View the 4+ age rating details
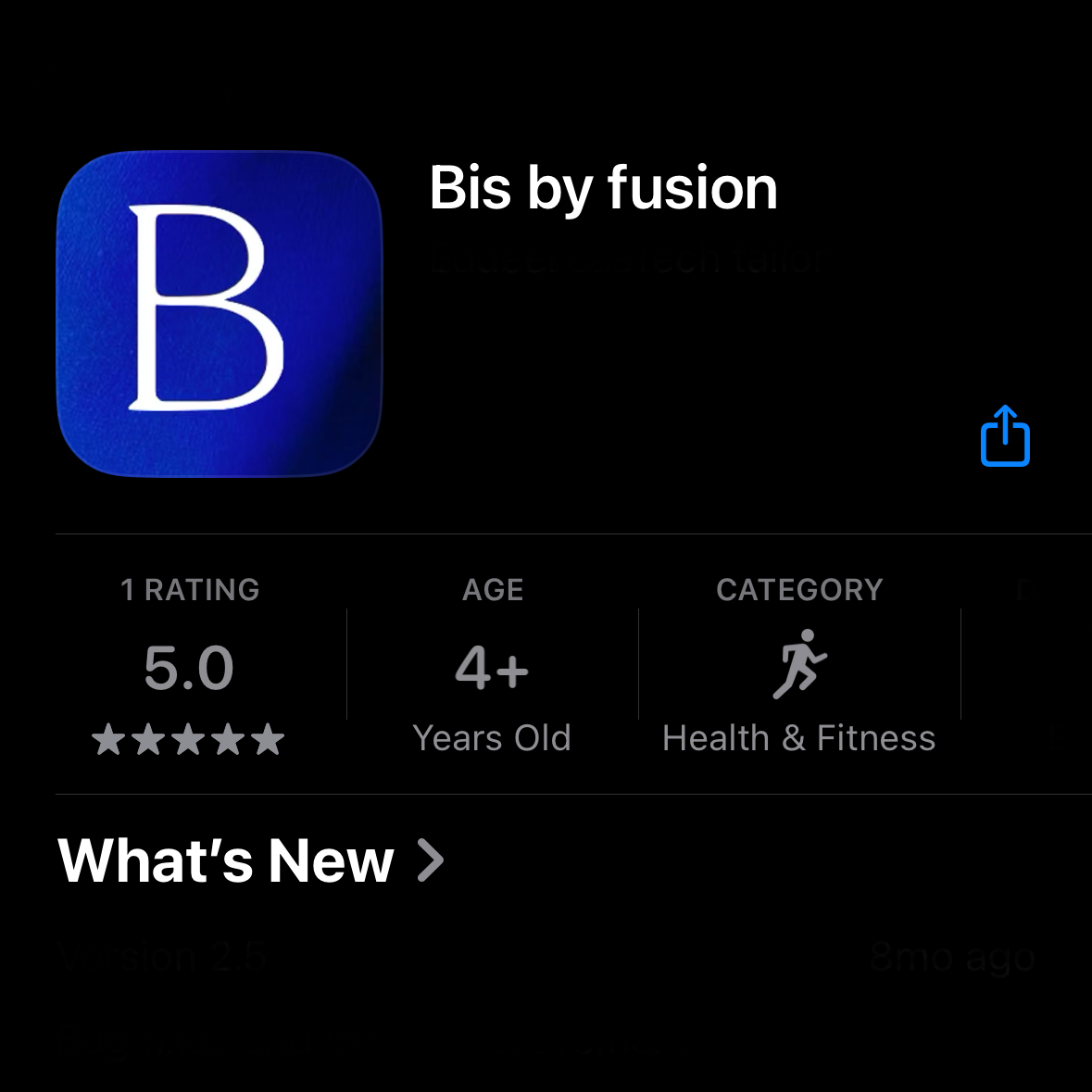This screenshot has height=1092, width=1092. pyautogui.click(x=492, y=669)
